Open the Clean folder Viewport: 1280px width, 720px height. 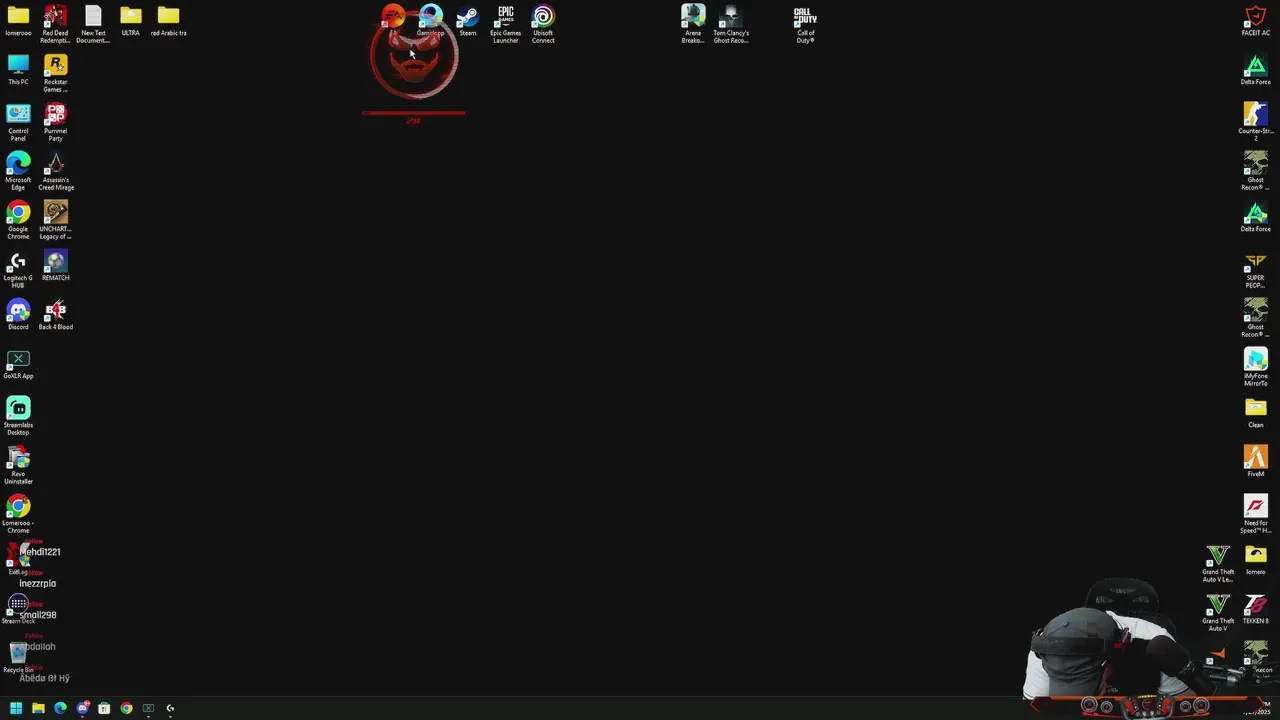[1255, 408]
